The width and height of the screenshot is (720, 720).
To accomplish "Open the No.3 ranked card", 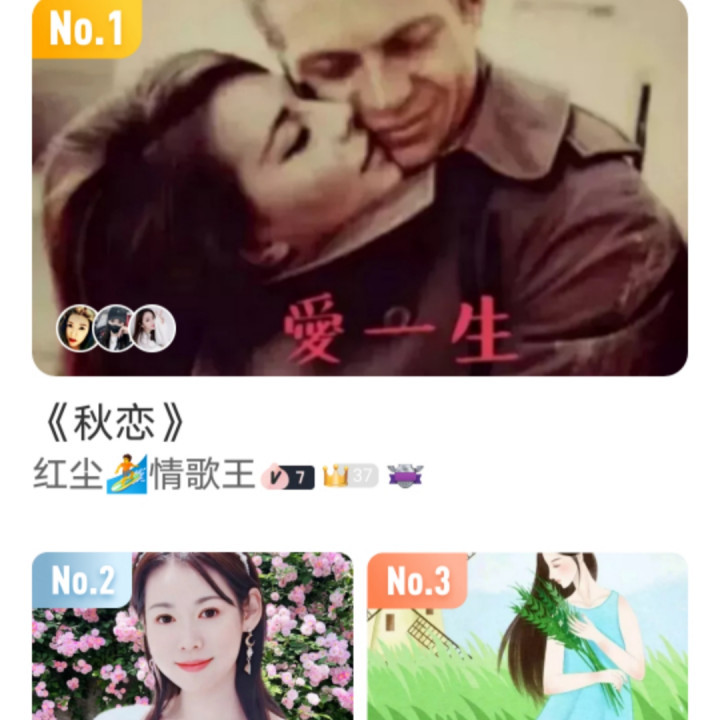I will coord(527,640).
